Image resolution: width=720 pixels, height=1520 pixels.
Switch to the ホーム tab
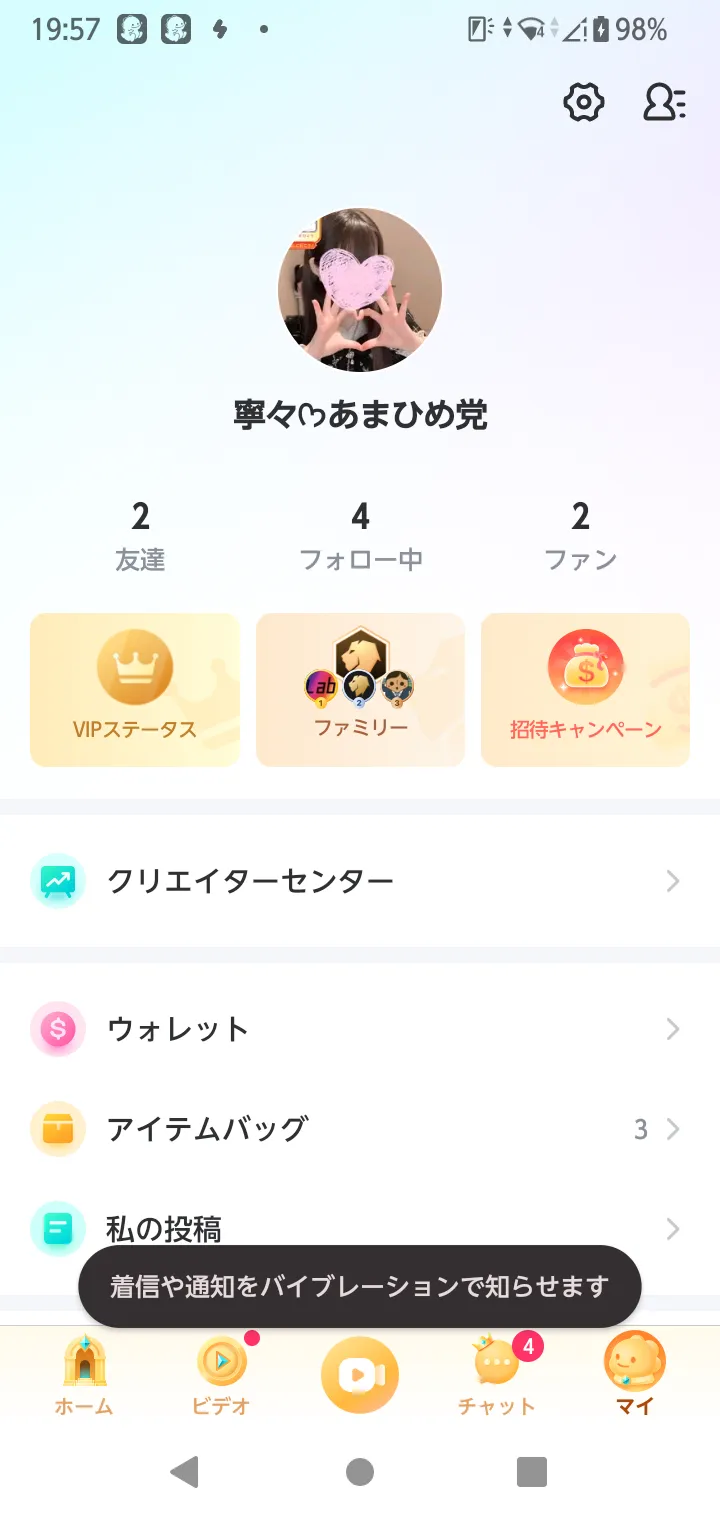84,1376
